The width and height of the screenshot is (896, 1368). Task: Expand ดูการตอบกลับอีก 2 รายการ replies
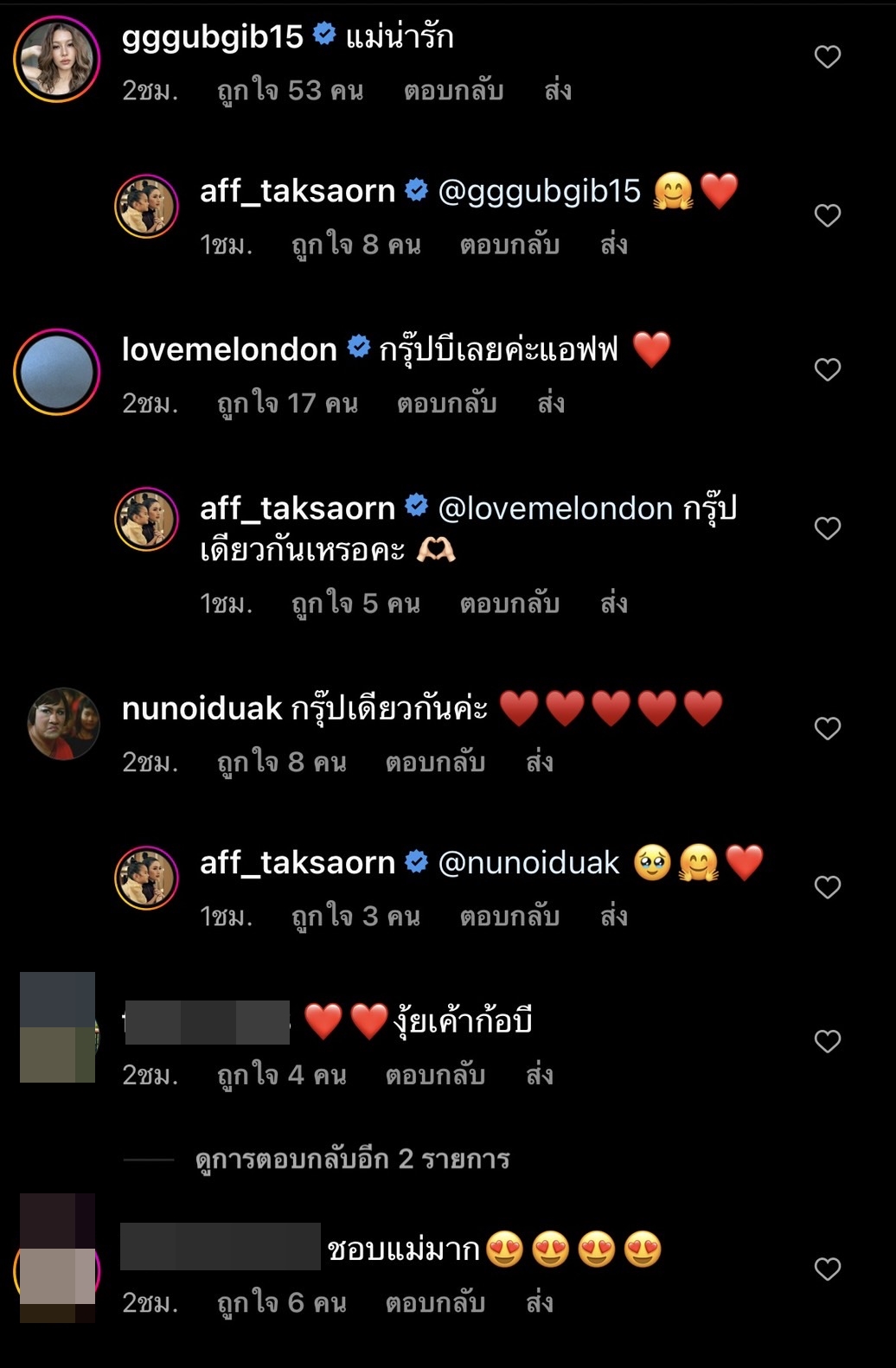[350, 1159]
